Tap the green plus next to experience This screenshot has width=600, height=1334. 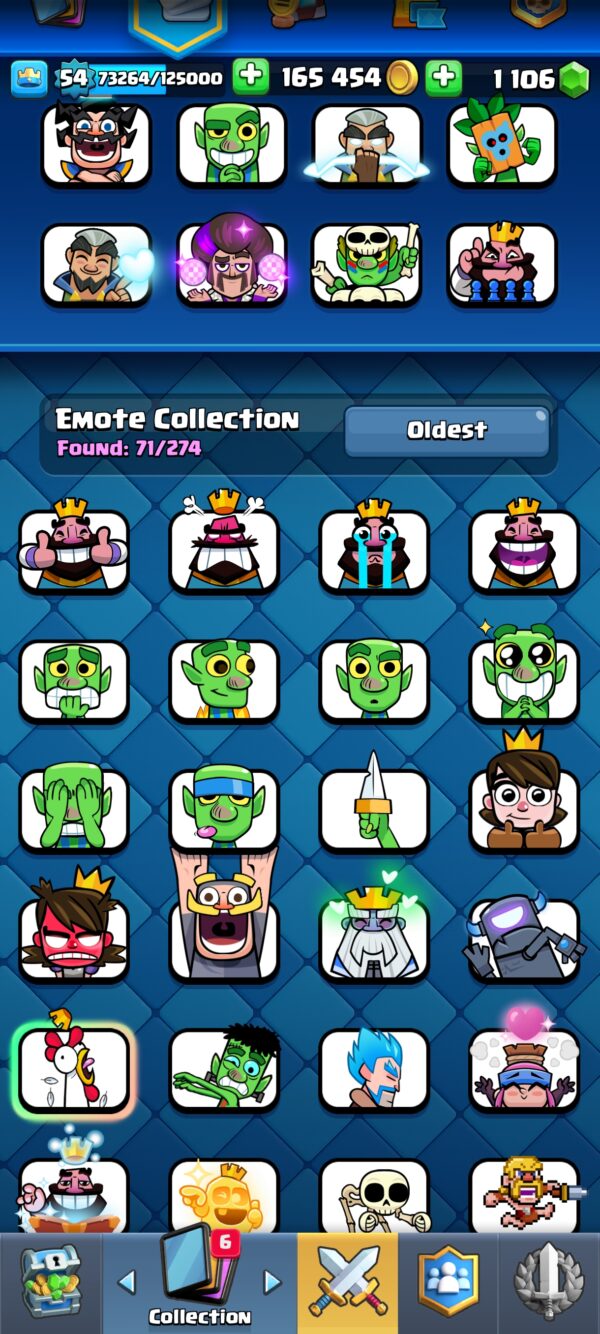(251, 77)
